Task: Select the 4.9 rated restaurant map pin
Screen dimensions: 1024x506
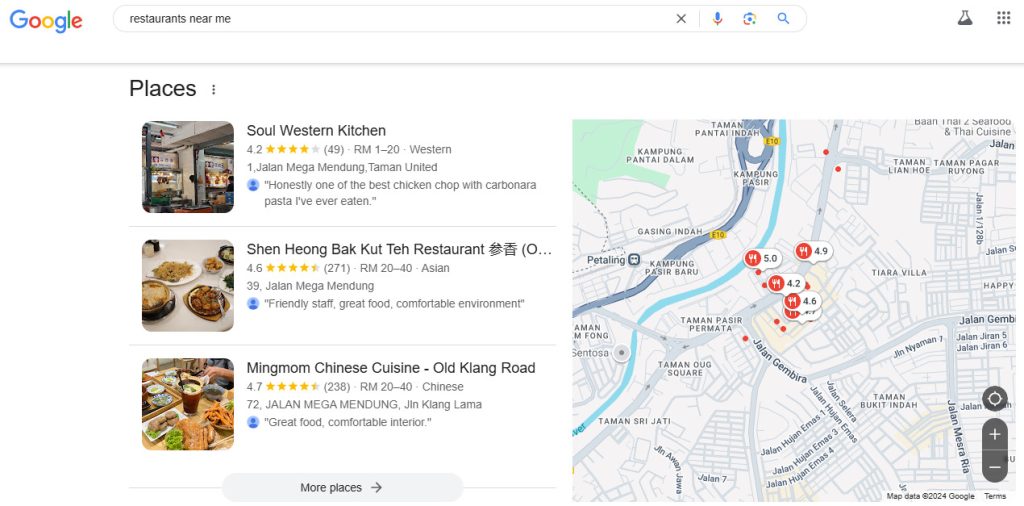Action: tap(812, 251)
